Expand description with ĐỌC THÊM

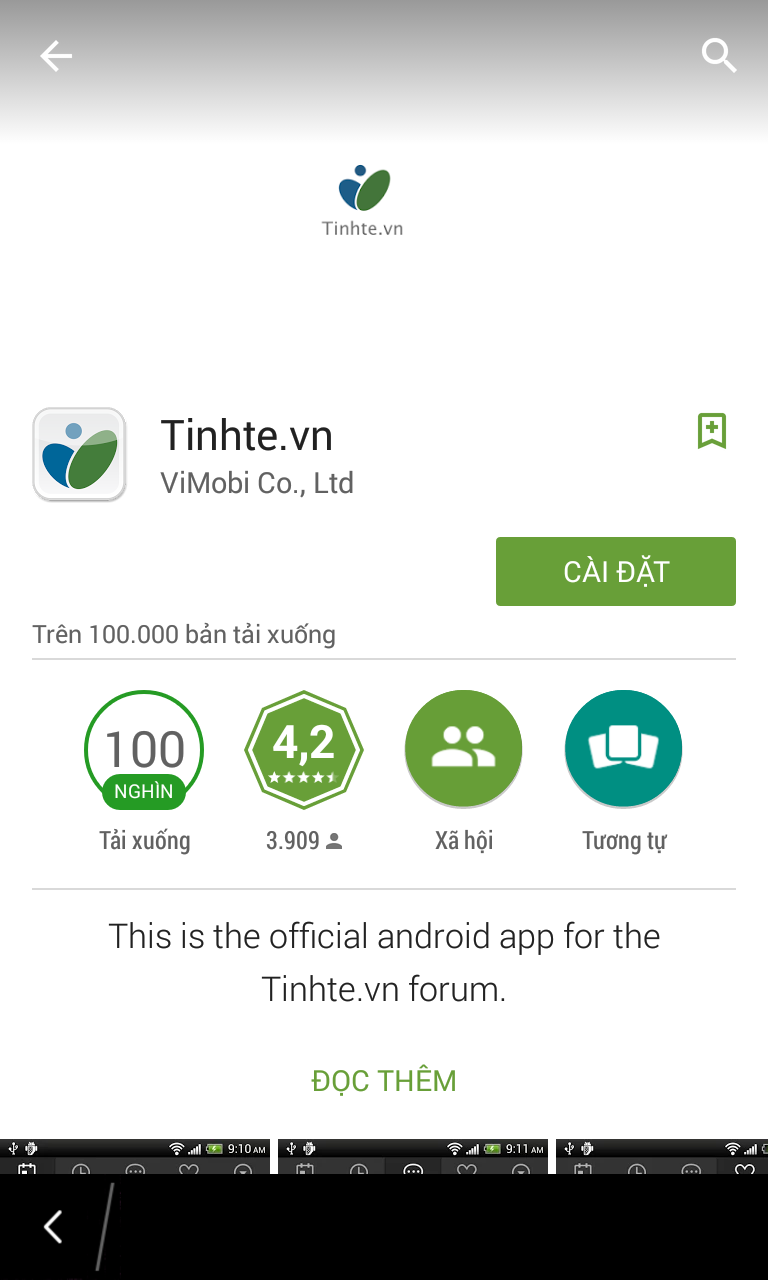tap(384, 1081)
